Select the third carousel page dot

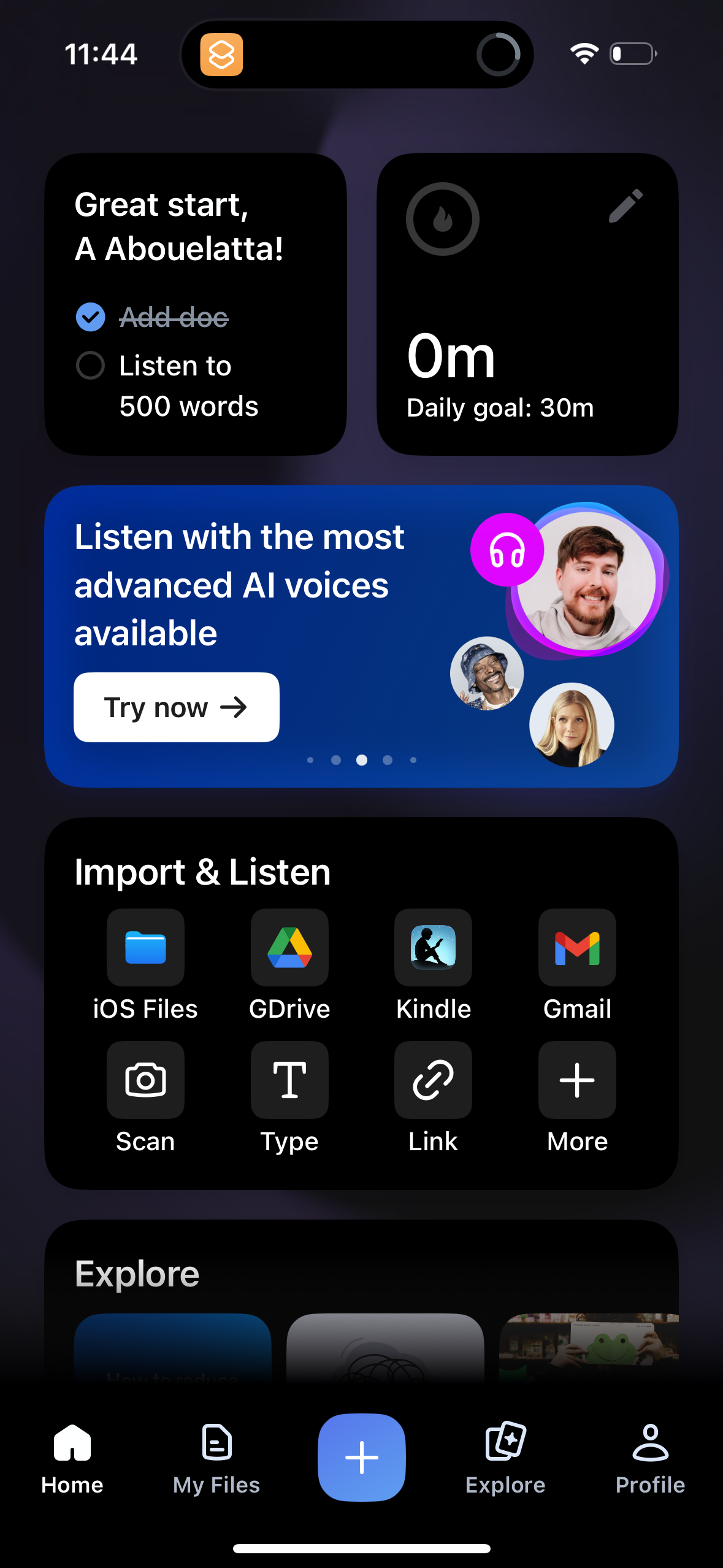(x=362, y=760)
